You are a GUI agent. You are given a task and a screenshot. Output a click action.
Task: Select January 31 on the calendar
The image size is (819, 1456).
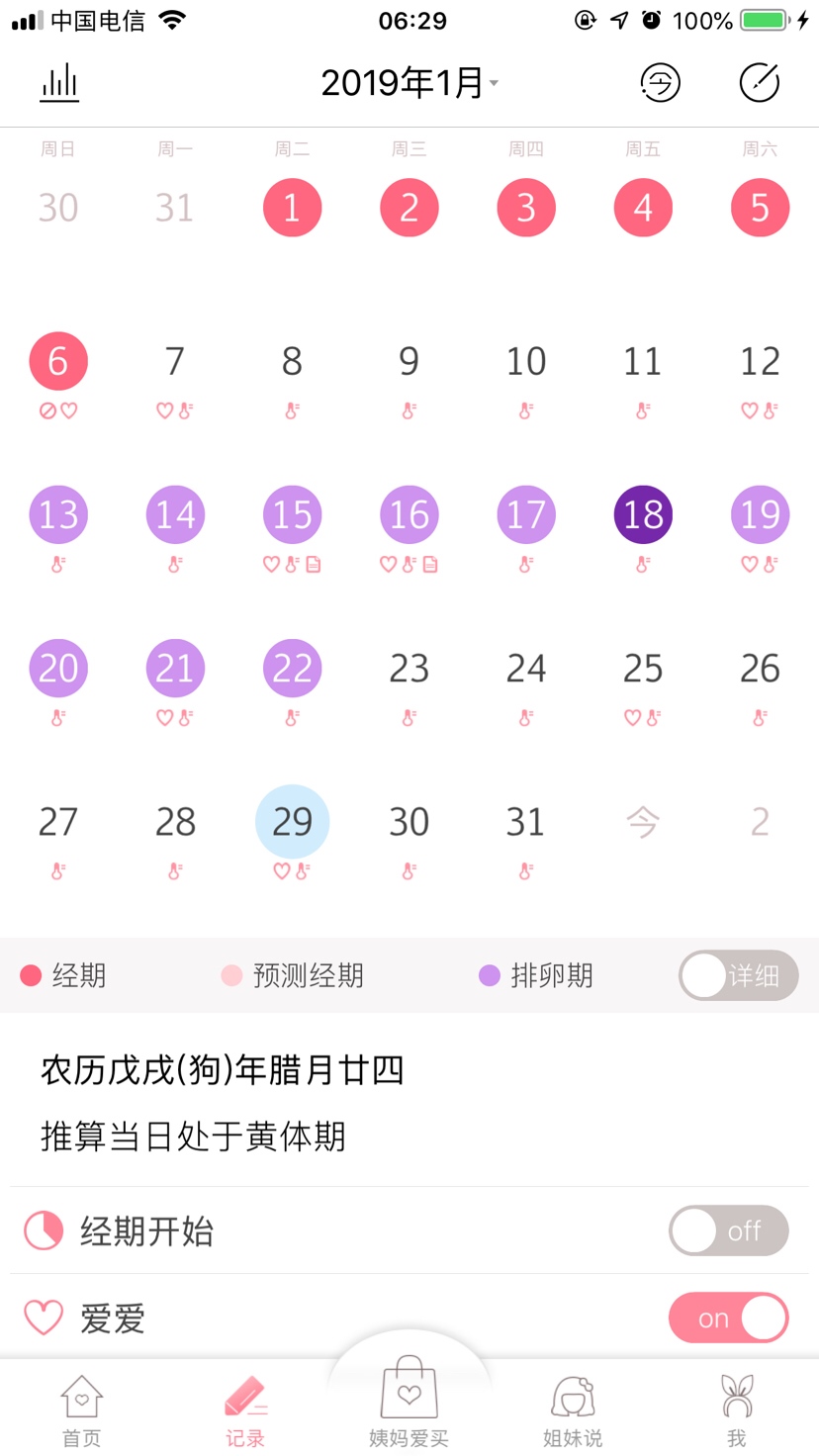pos(525,822)
